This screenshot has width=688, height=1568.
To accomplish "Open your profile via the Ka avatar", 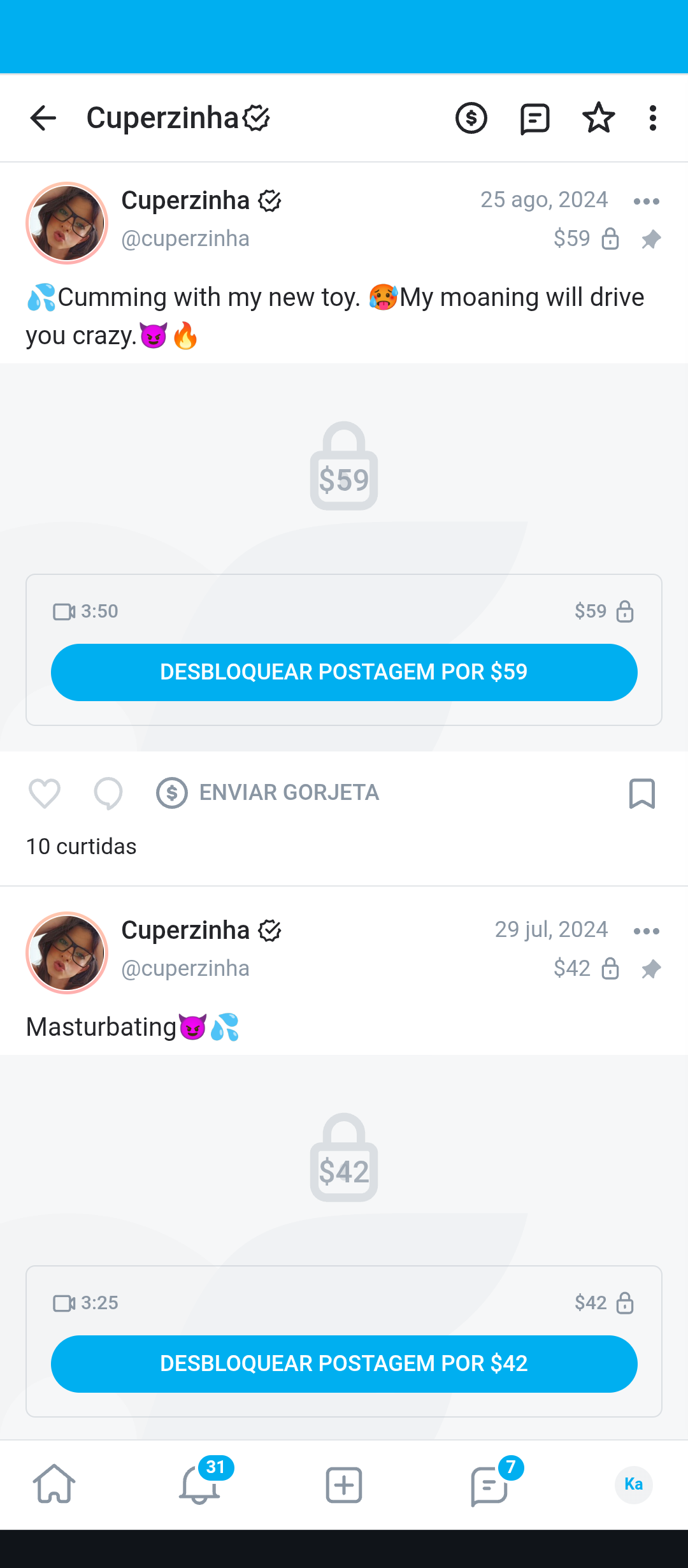I will (x=633, y=1485).
